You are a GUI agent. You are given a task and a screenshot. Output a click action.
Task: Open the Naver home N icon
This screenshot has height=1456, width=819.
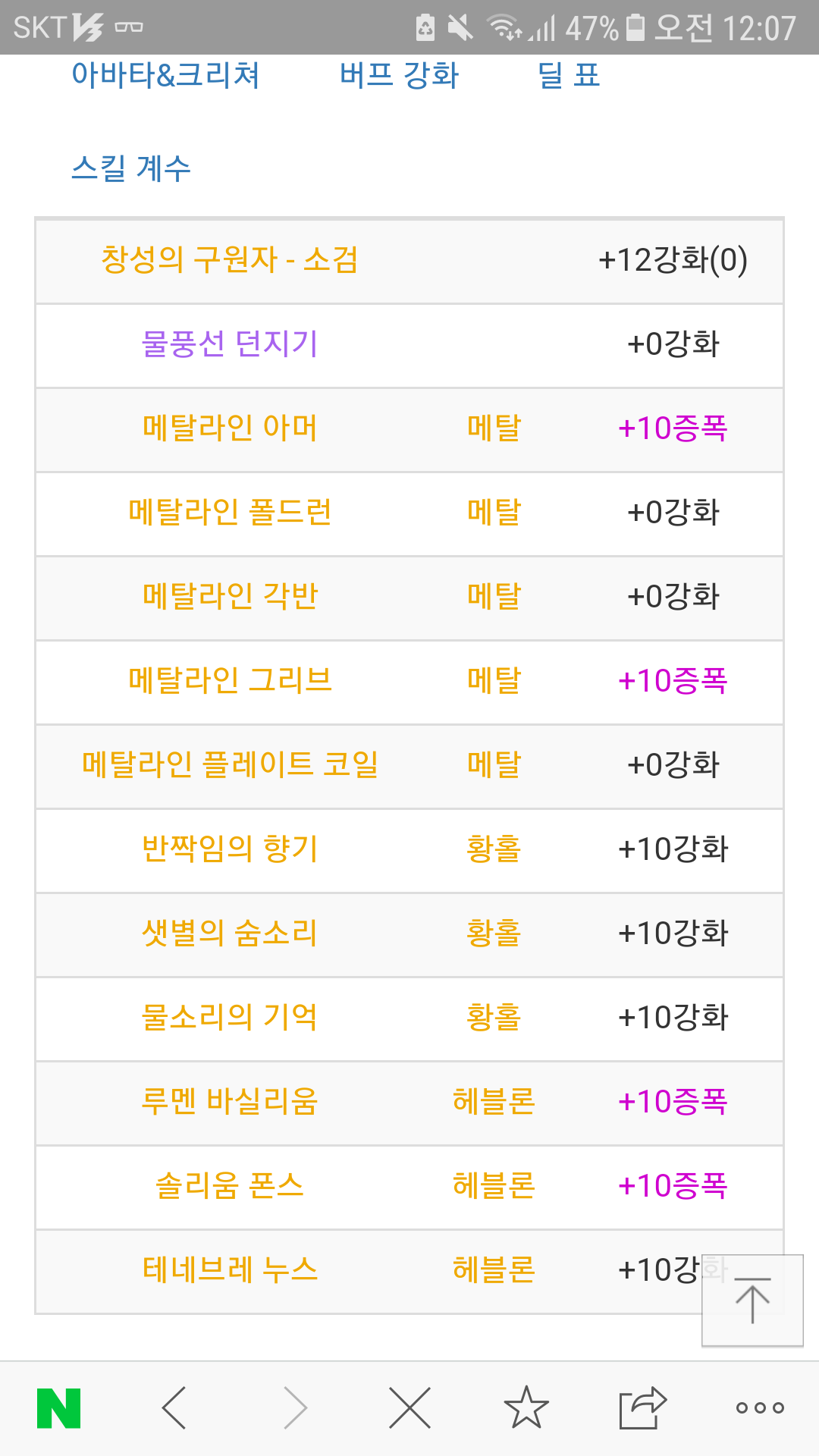(58, 1408)
